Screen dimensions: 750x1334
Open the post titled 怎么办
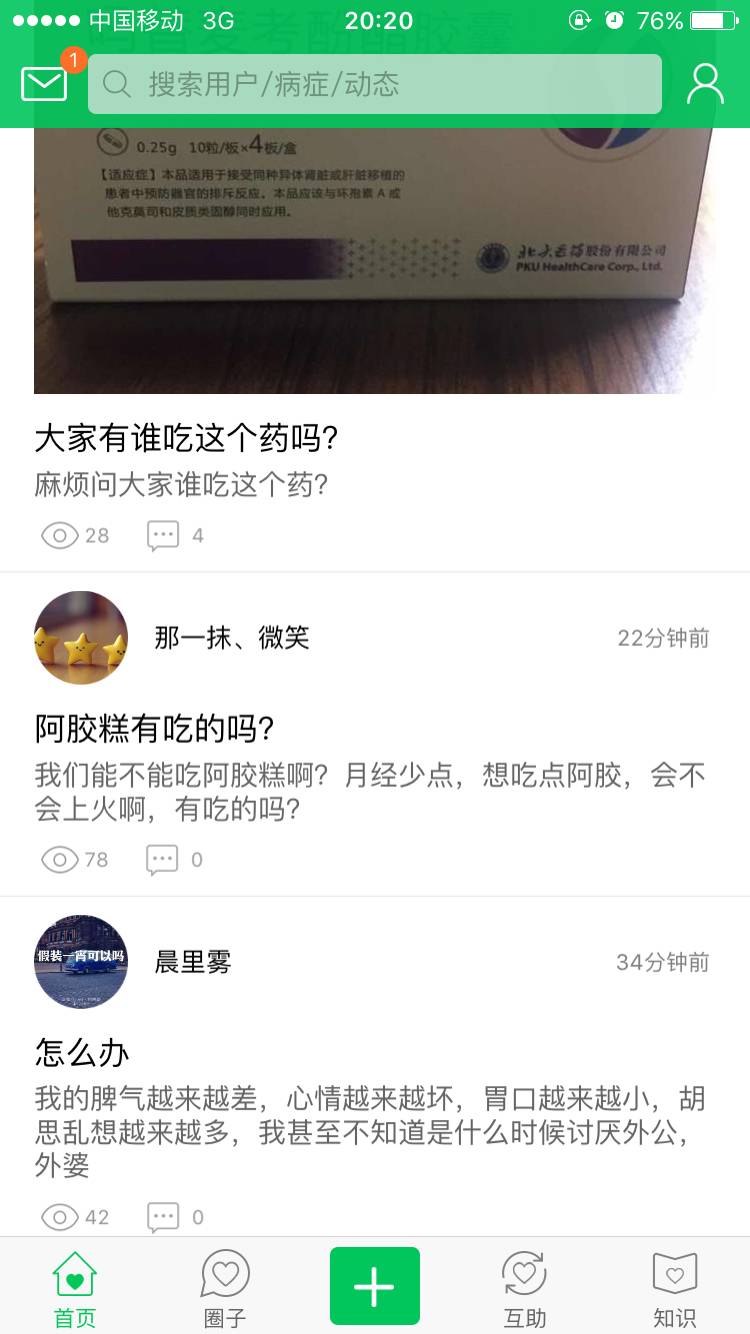click(83, 1053)
